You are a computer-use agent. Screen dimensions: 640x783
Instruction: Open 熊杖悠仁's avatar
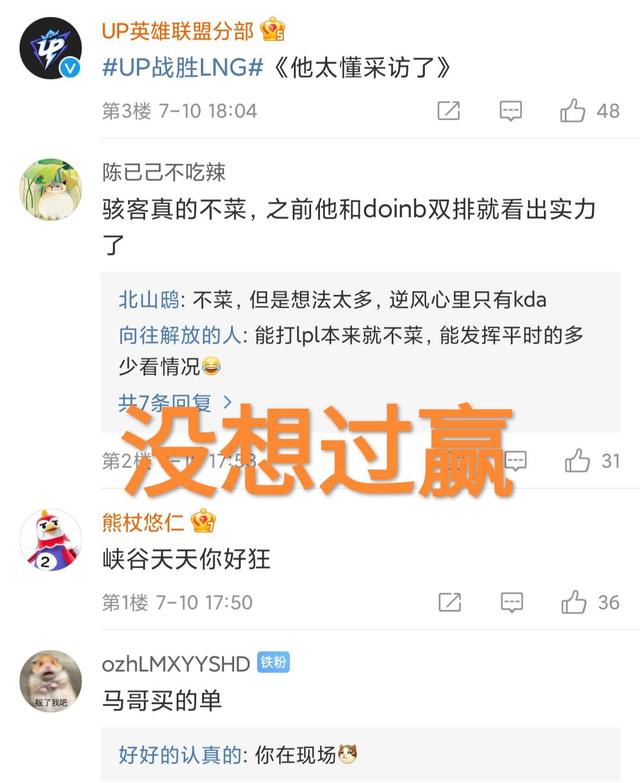coord(50,538)
